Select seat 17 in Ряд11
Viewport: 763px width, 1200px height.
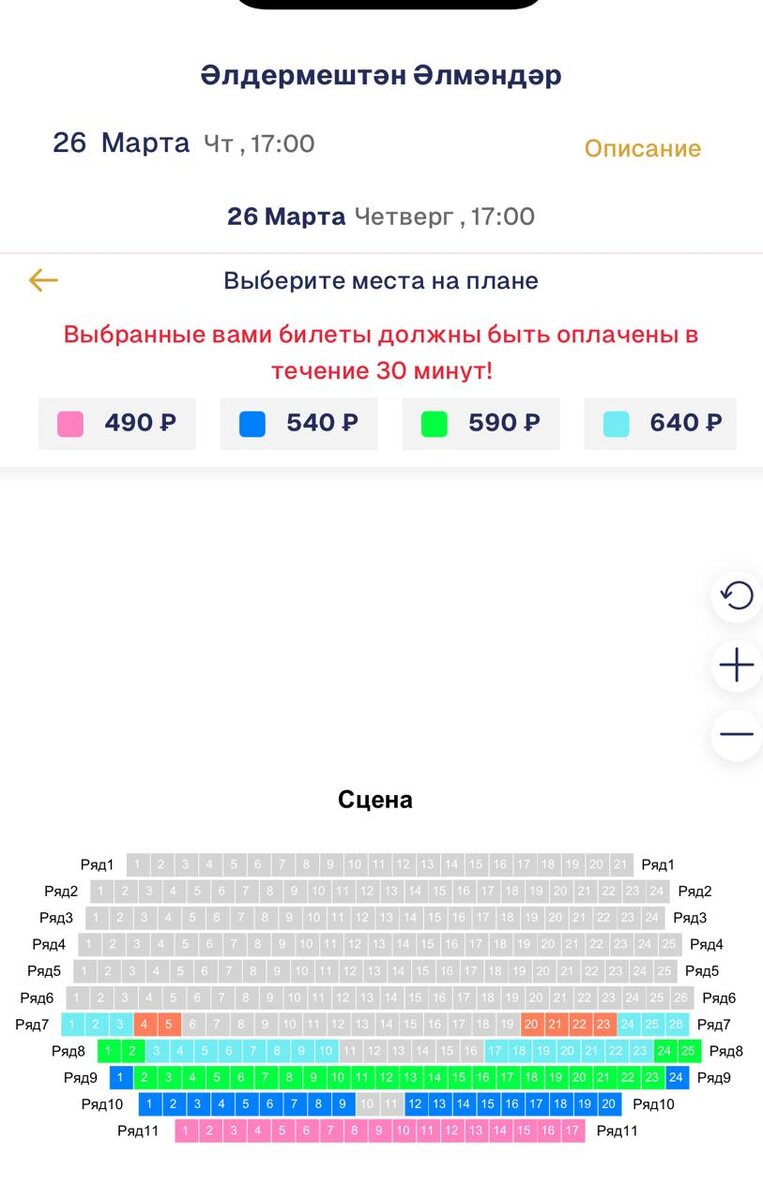coord(572,1131)
